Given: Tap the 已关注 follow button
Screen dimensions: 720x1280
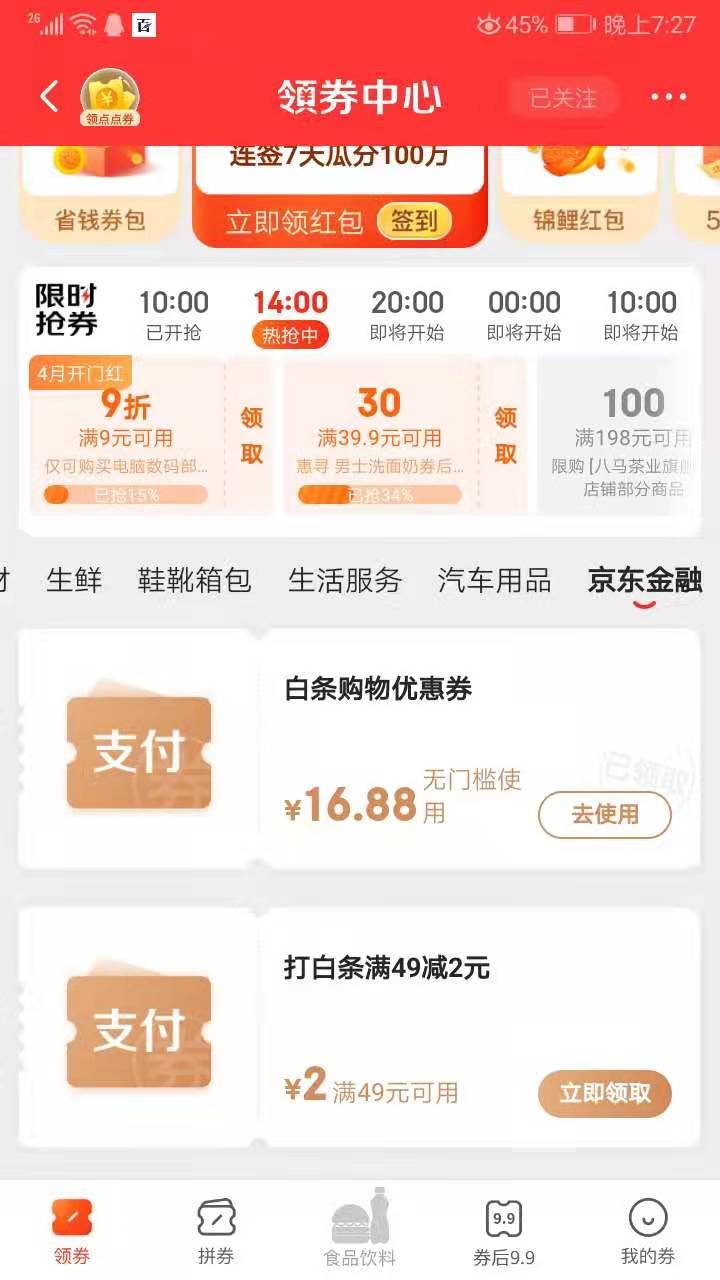Looking at the screenshot, I should coord(563,98).
